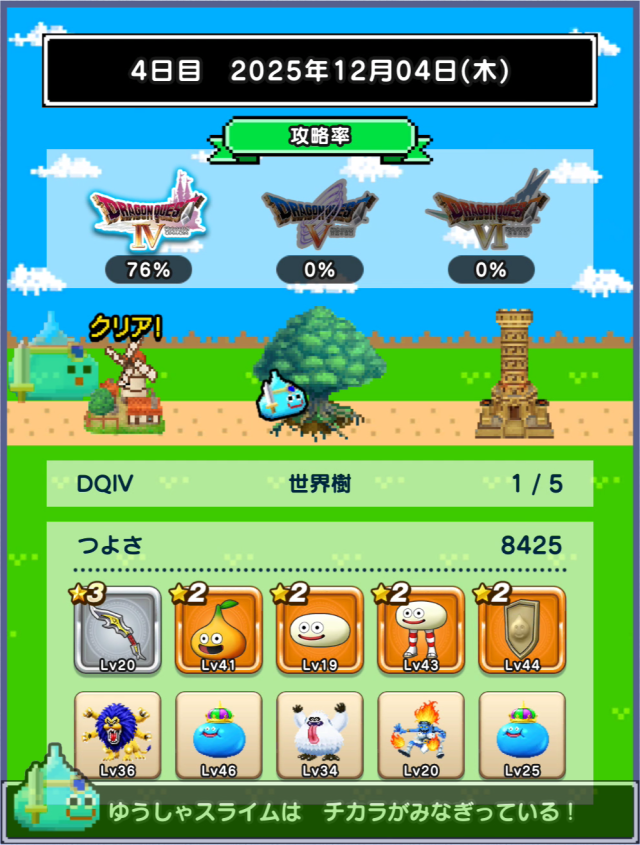The width and height of the screenshot is (640, 845).
Task: Select the lion monster card Lv36
Action: click(x=118, y=735)
